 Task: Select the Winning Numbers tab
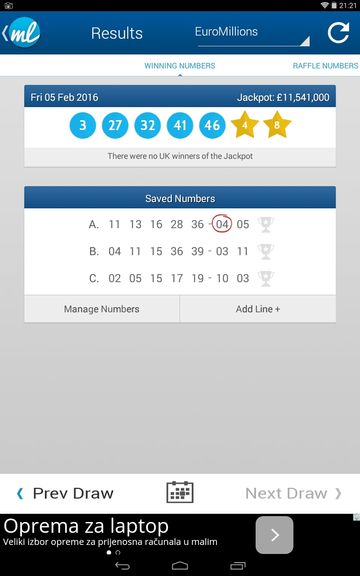(180, 66)
